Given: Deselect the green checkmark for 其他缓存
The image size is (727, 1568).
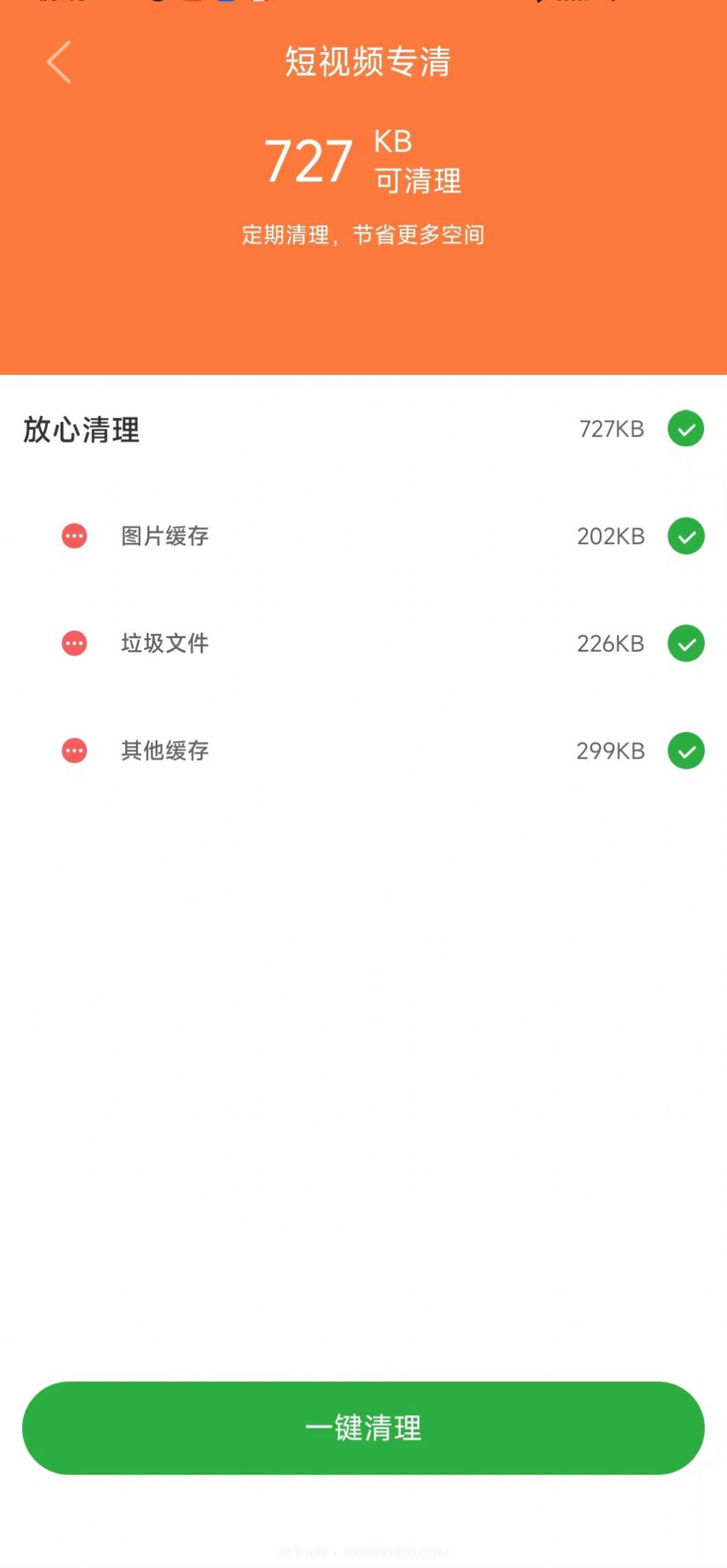Looking at the screenshot, I should (685, 751).
